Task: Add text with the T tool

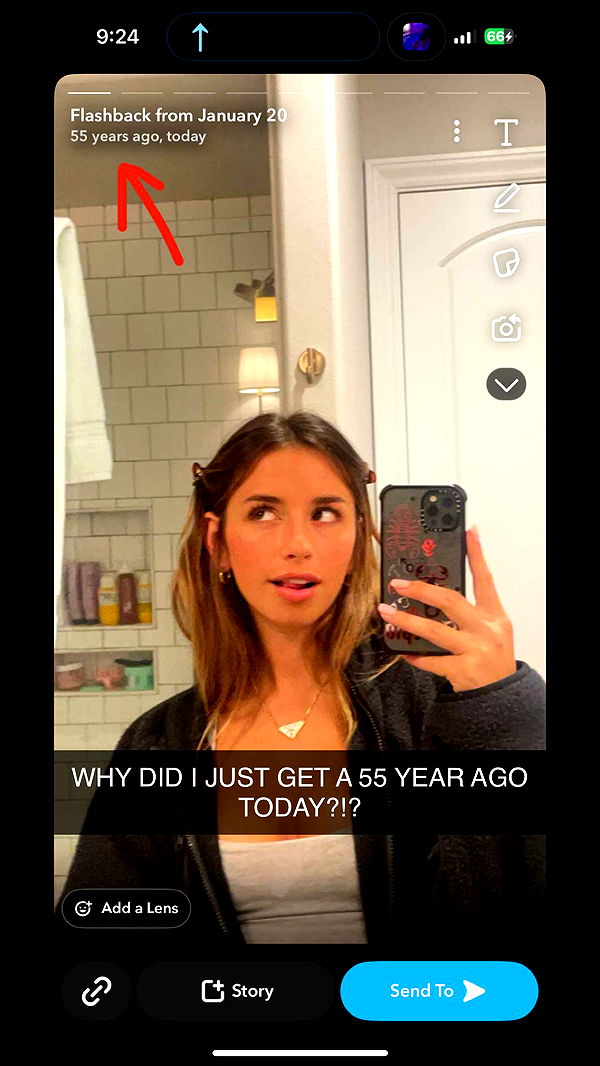Action: [x=506, y=132]
